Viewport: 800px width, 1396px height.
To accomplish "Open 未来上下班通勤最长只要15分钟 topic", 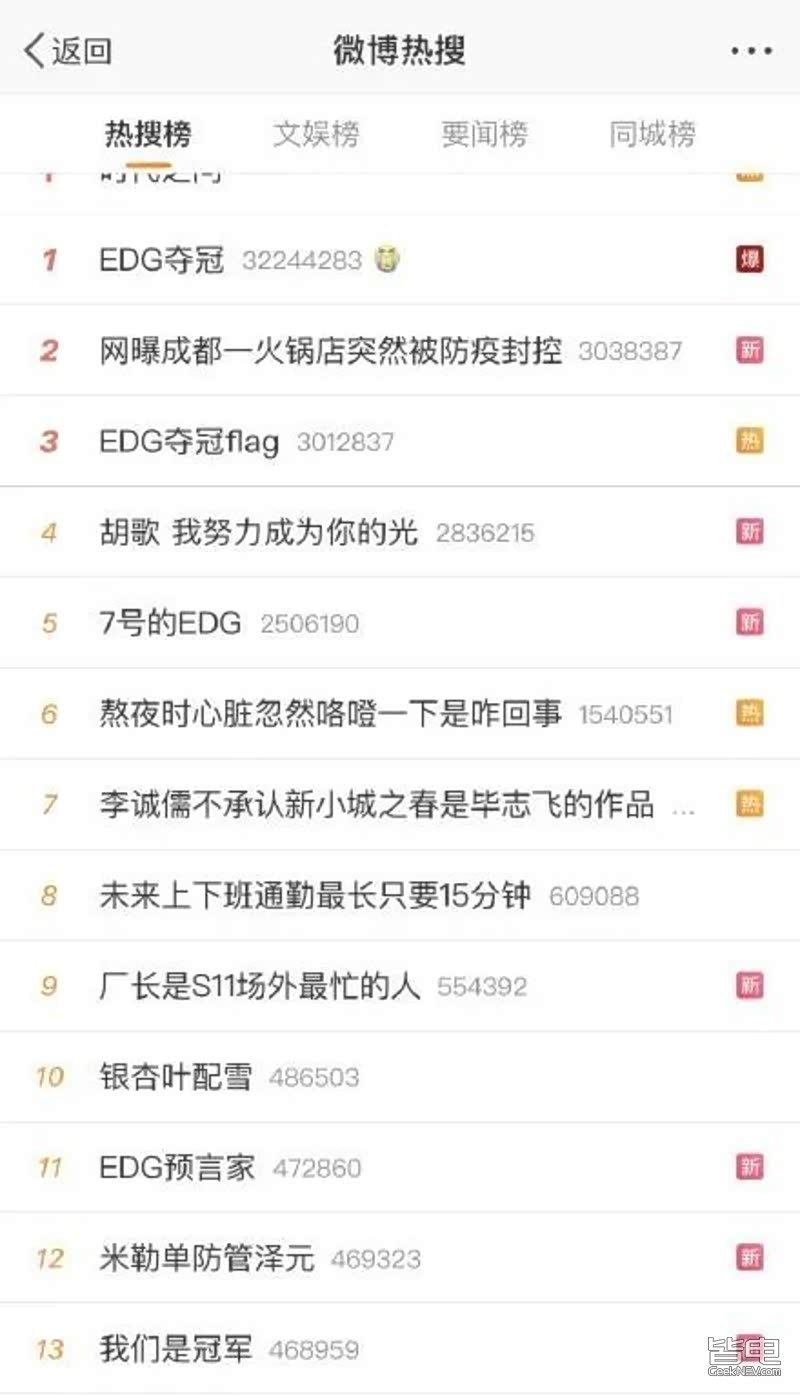I will (315, 895).
